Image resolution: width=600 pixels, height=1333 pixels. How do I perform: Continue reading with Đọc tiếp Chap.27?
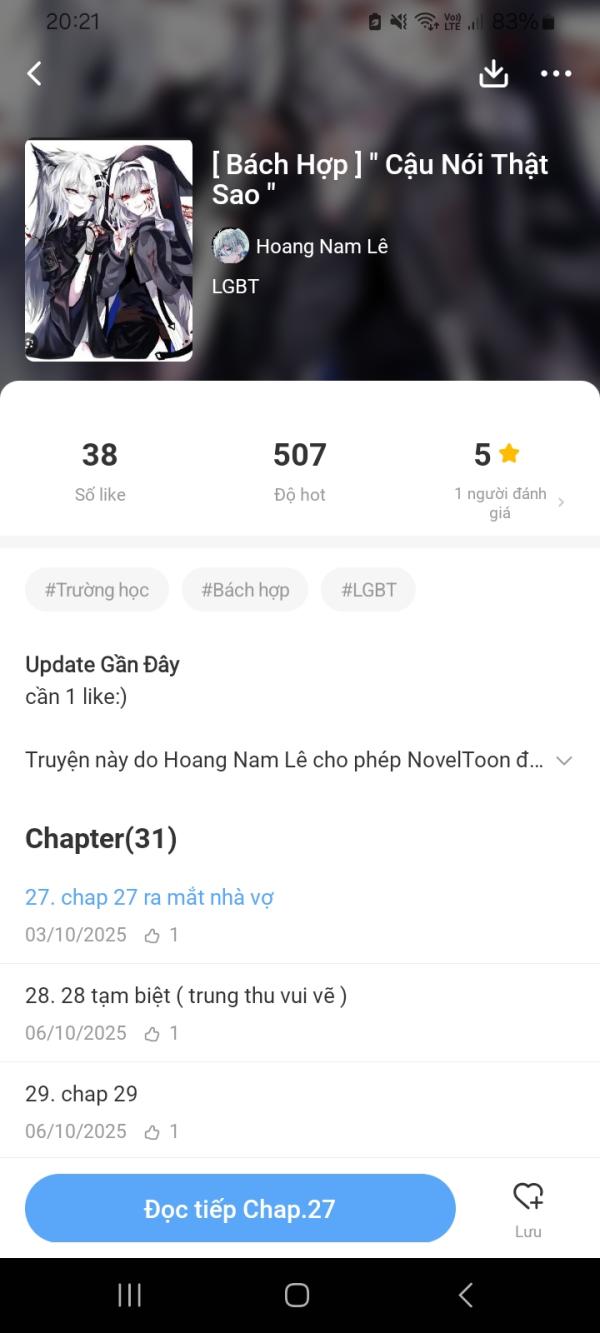[240, 1208]
